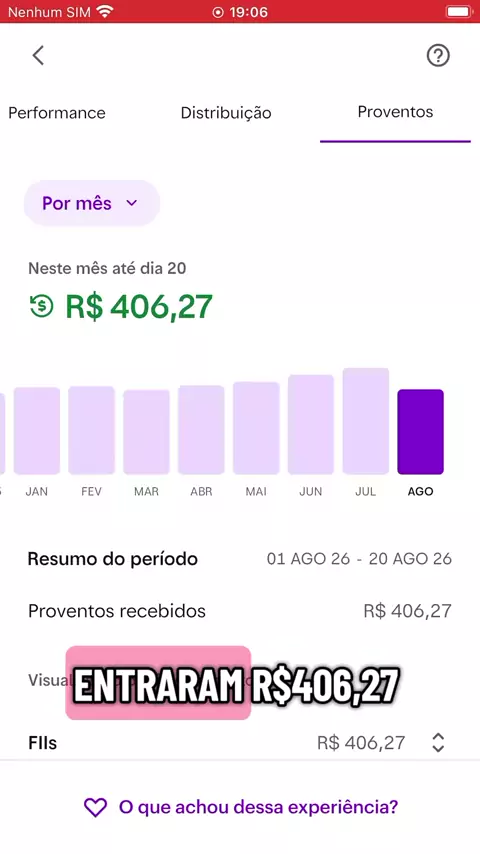Screen dimensions: 480x854
Task: Select the JAN bar in the chart
Action: [37, 430]
